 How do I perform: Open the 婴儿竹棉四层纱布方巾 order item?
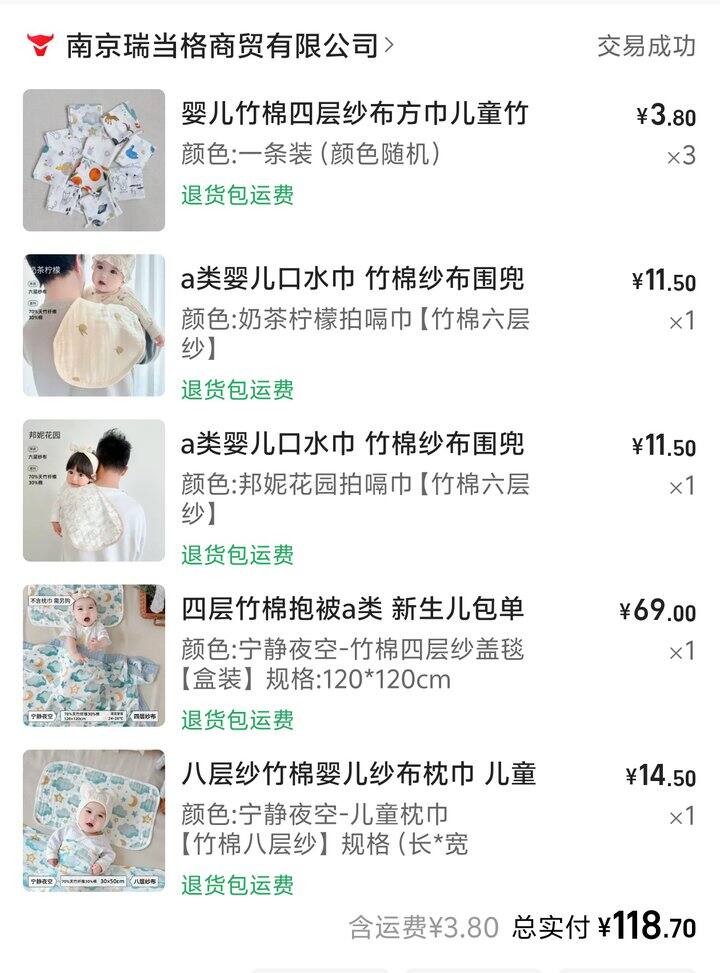(x=355, y=113)
